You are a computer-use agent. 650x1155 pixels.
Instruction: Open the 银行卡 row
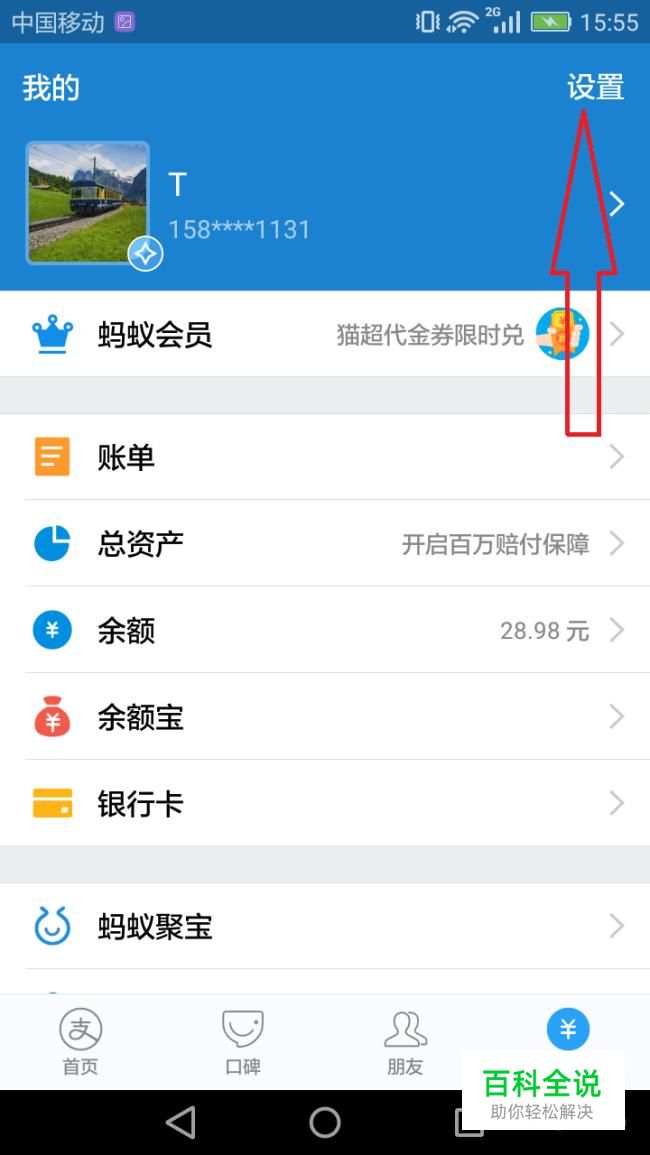pos(324,803)
